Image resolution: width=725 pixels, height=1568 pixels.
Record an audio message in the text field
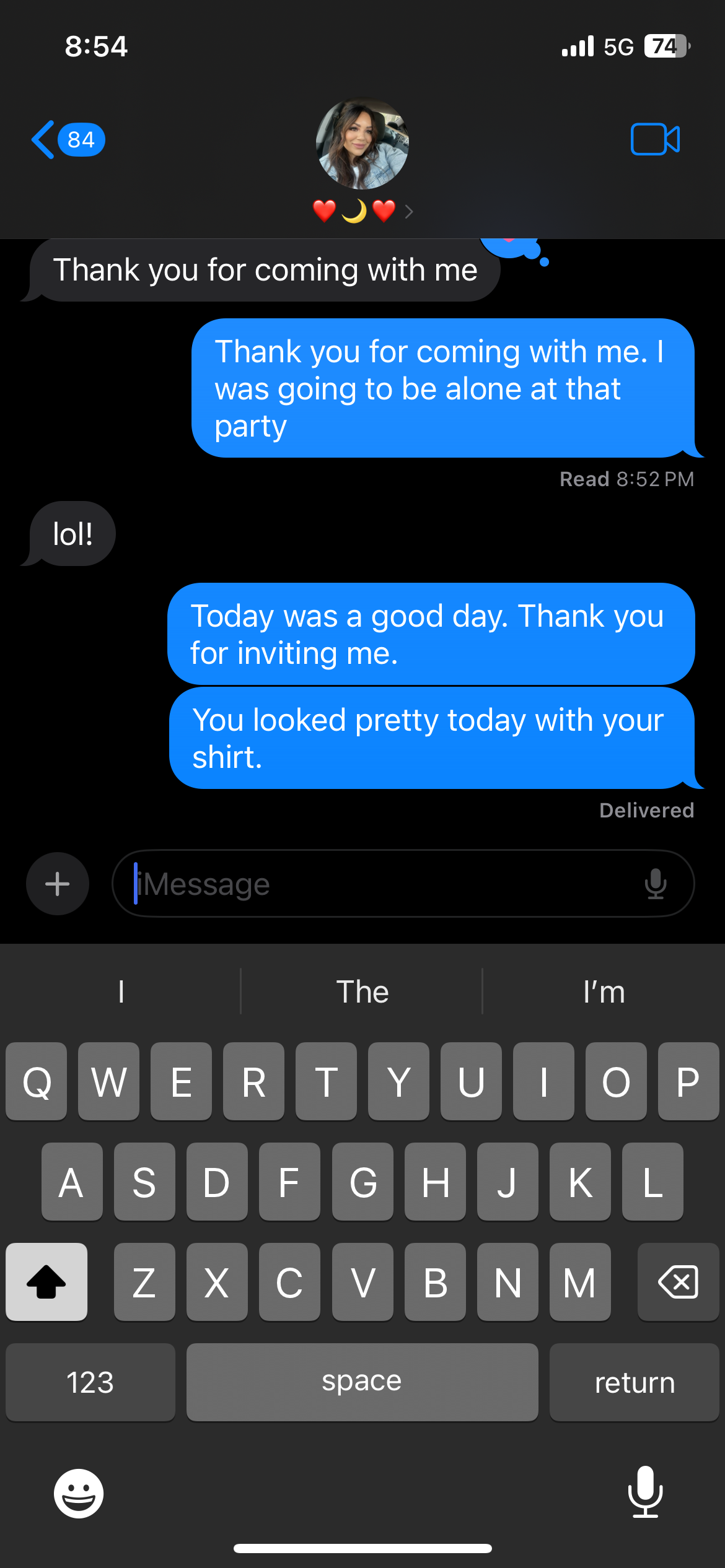pyautogui.click(x=656, y=884)
